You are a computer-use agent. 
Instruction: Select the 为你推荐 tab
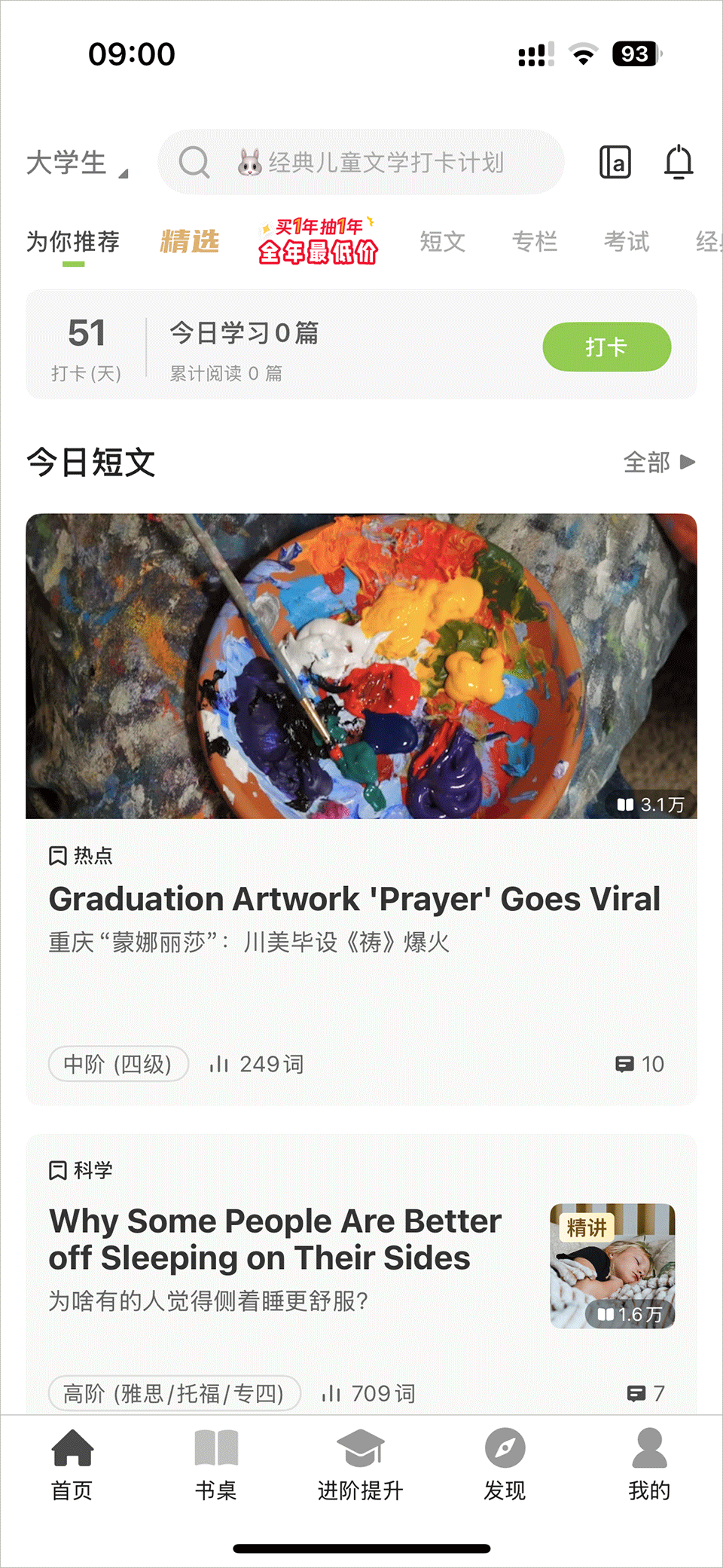73,241
